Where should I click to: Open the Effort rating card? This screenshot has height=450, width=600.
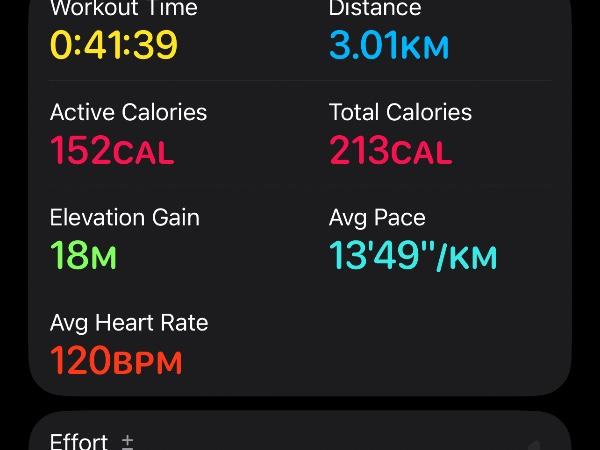300,435
